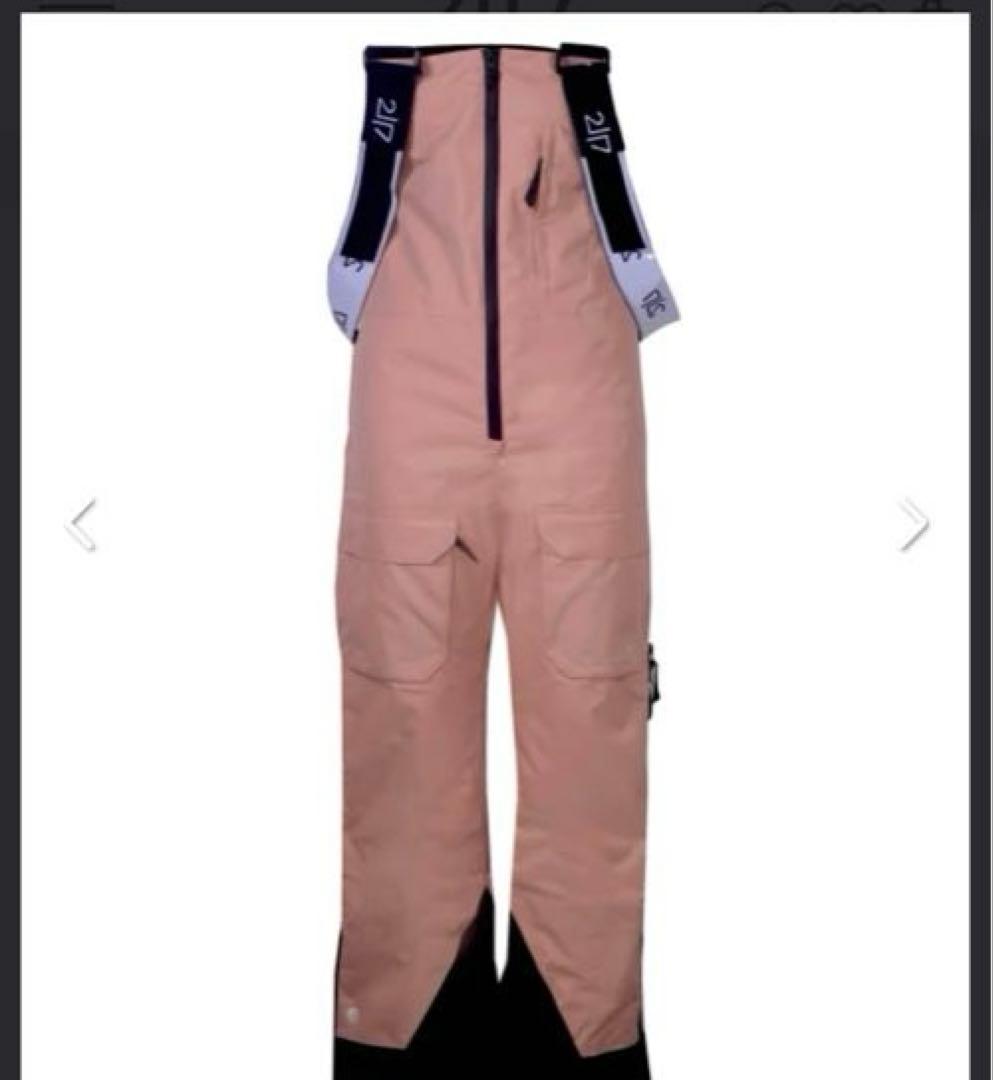Image resolution: width=993 pixels, height=1080 pixels.
Task: Go to the previous product image
Action: click(81, 524)
